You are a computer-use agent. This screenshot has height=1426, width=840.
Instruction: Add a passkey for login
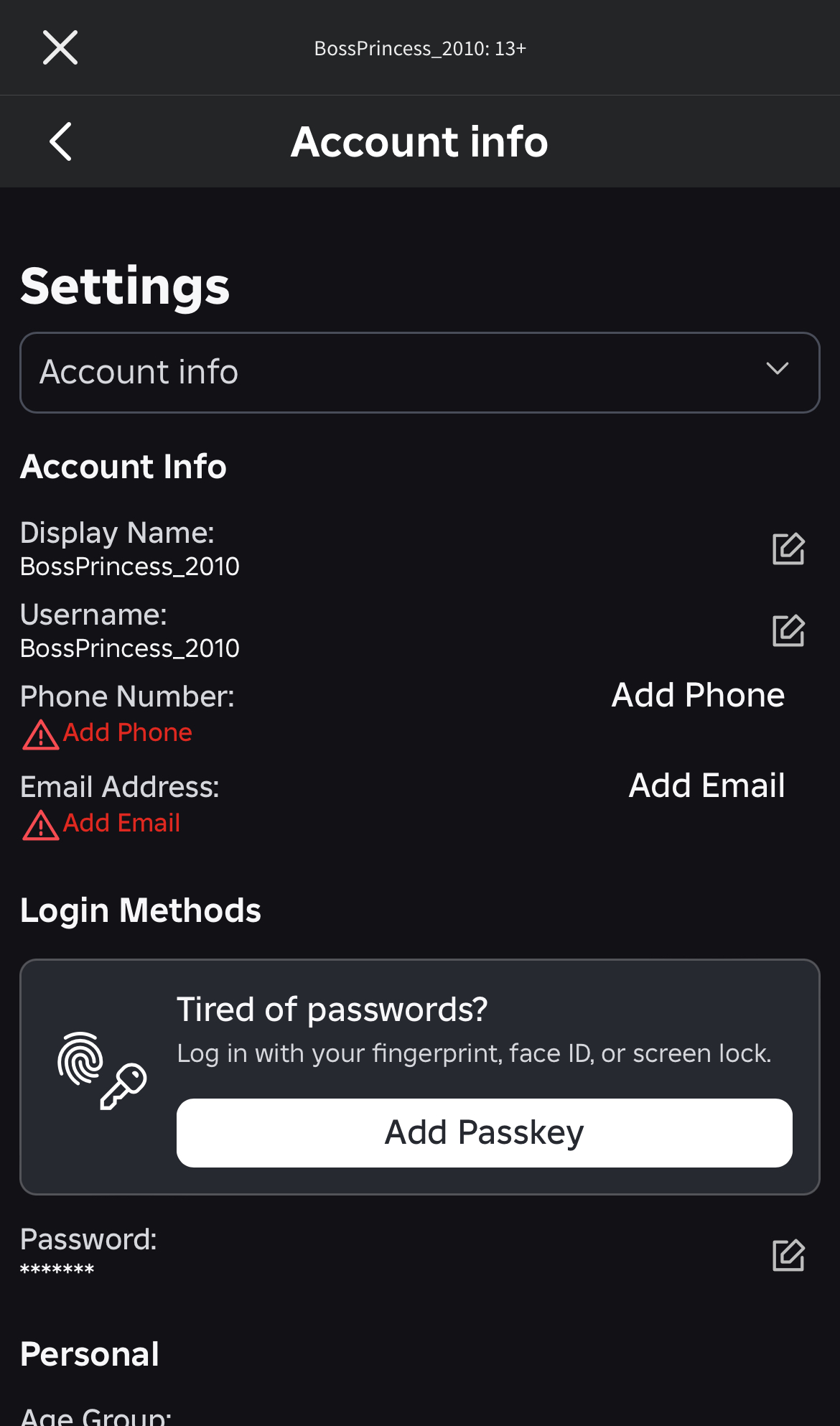click(485, 1133)
